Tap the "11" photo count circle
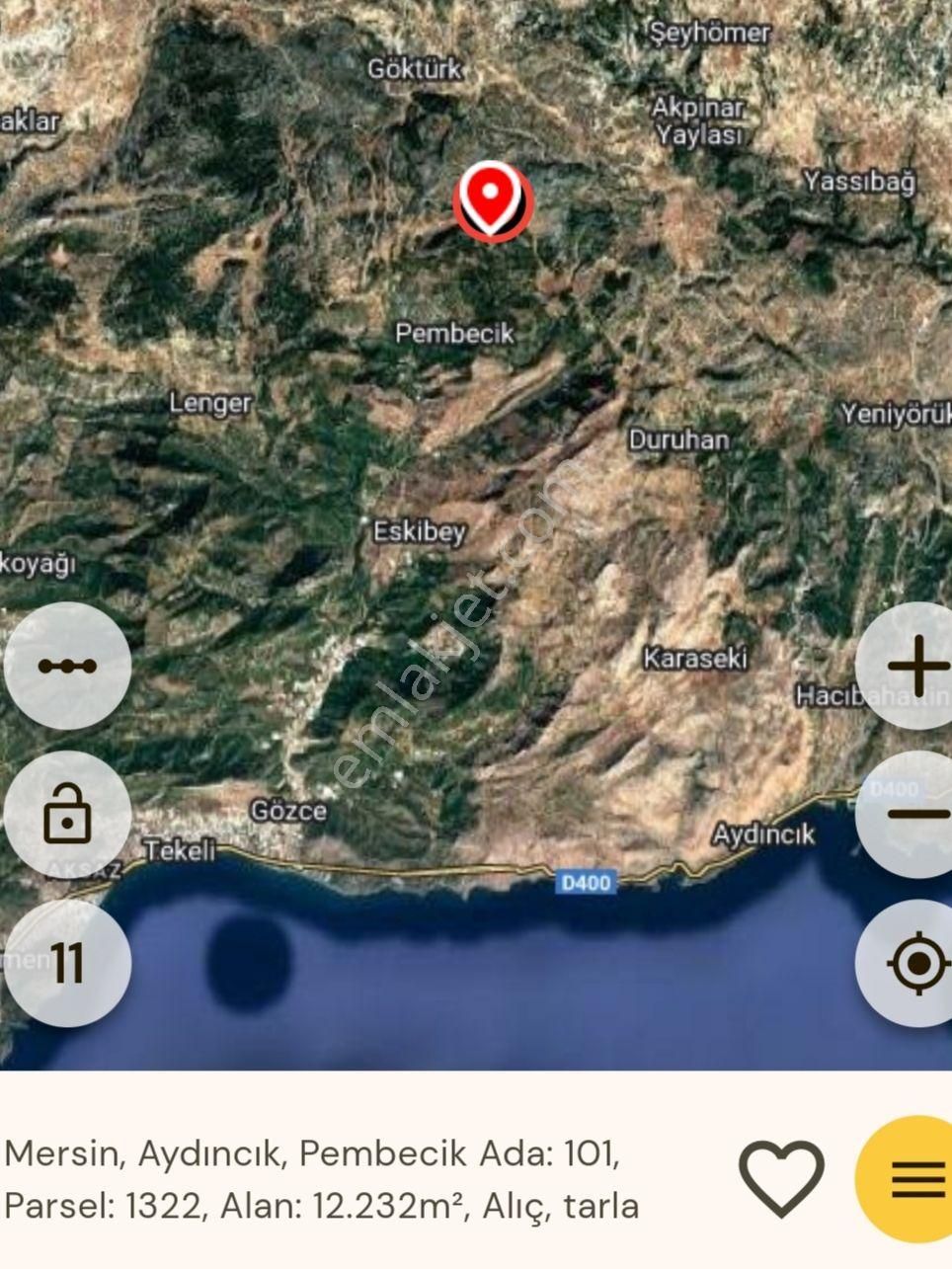 [66, 959]
